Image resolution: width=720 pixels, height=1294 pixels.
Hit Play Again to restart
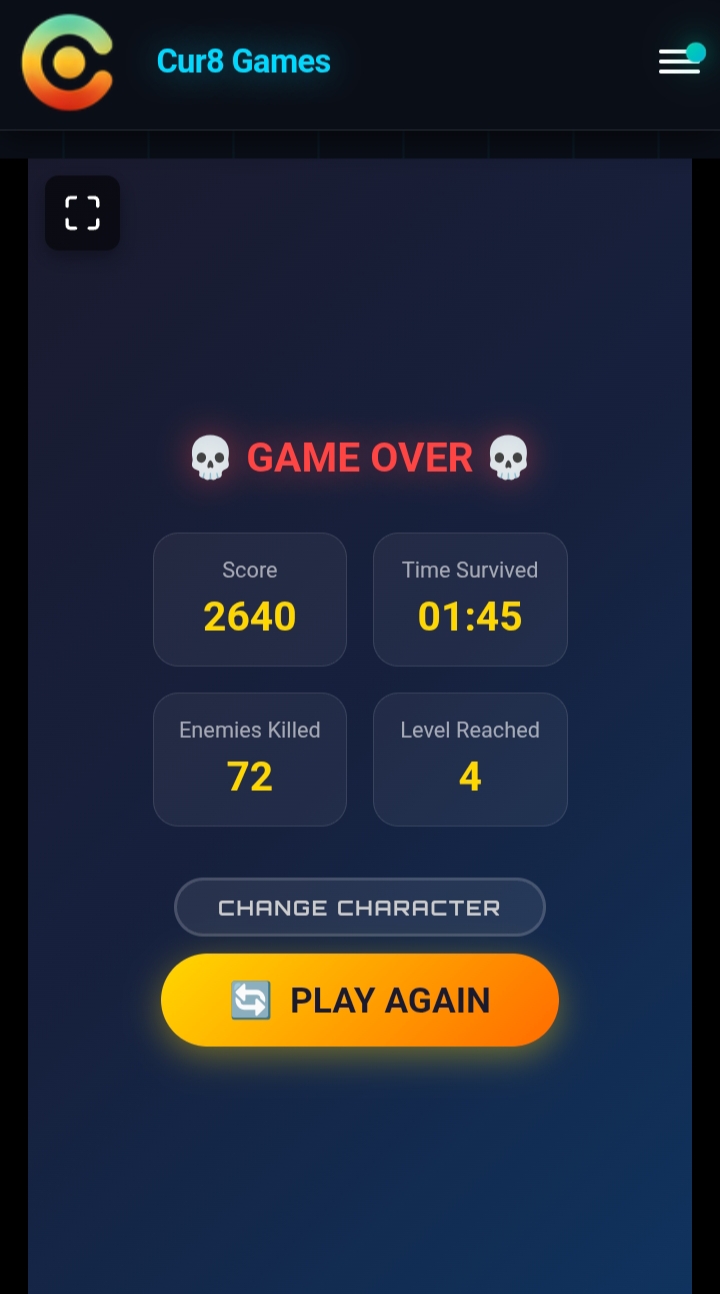coord(360,1000)
